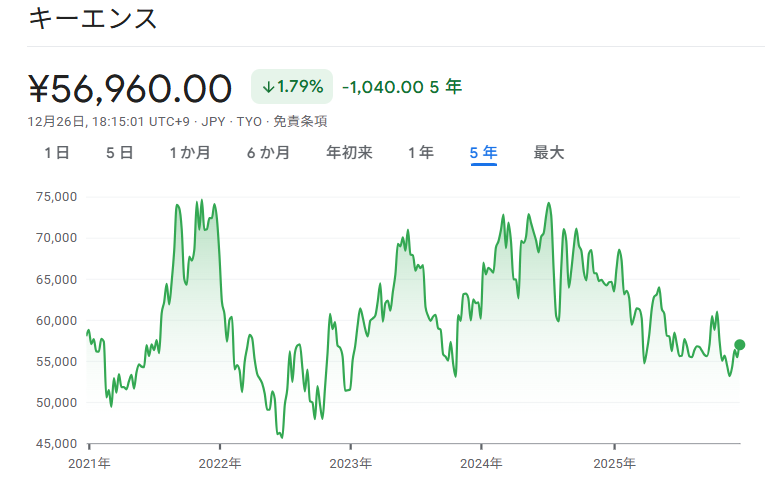The height and width of the screenshot is (477, 765).
Task: Select the 1日 time range
Action: pyautogui.click(x=57, y=153)
